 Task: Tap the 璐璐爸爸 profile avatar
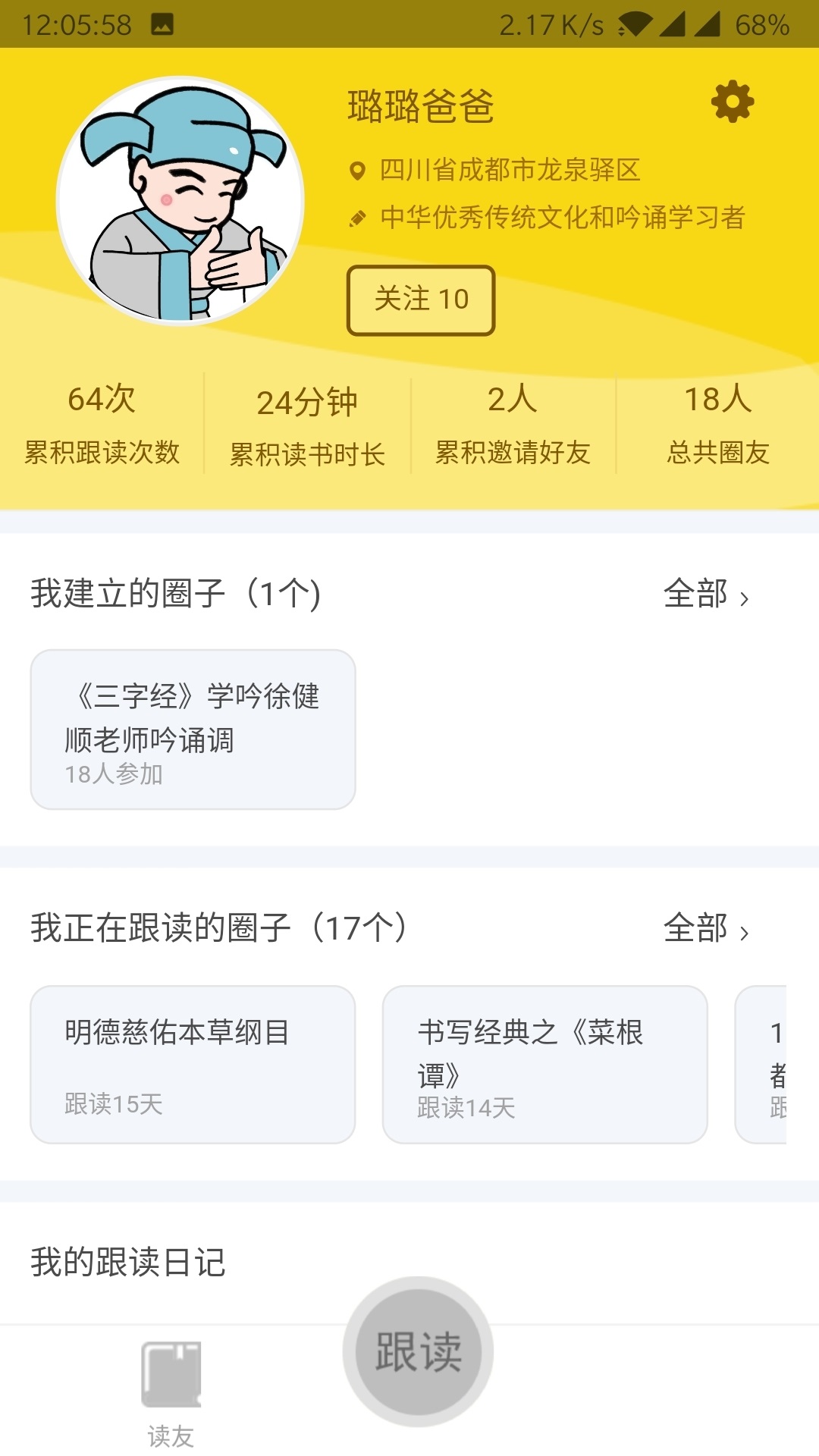click(x=182, y=199)
